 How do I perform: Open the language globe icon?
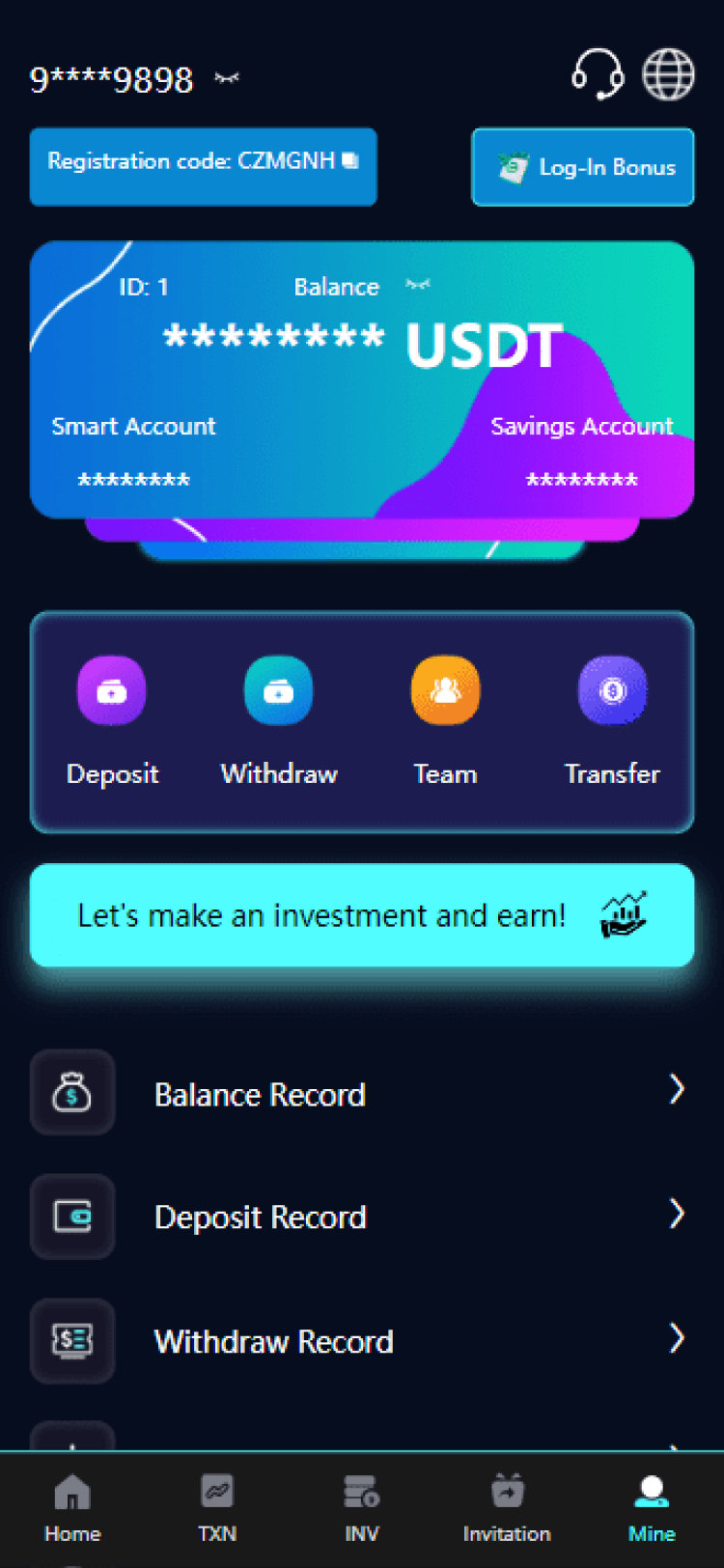click(x=668, y=74)
